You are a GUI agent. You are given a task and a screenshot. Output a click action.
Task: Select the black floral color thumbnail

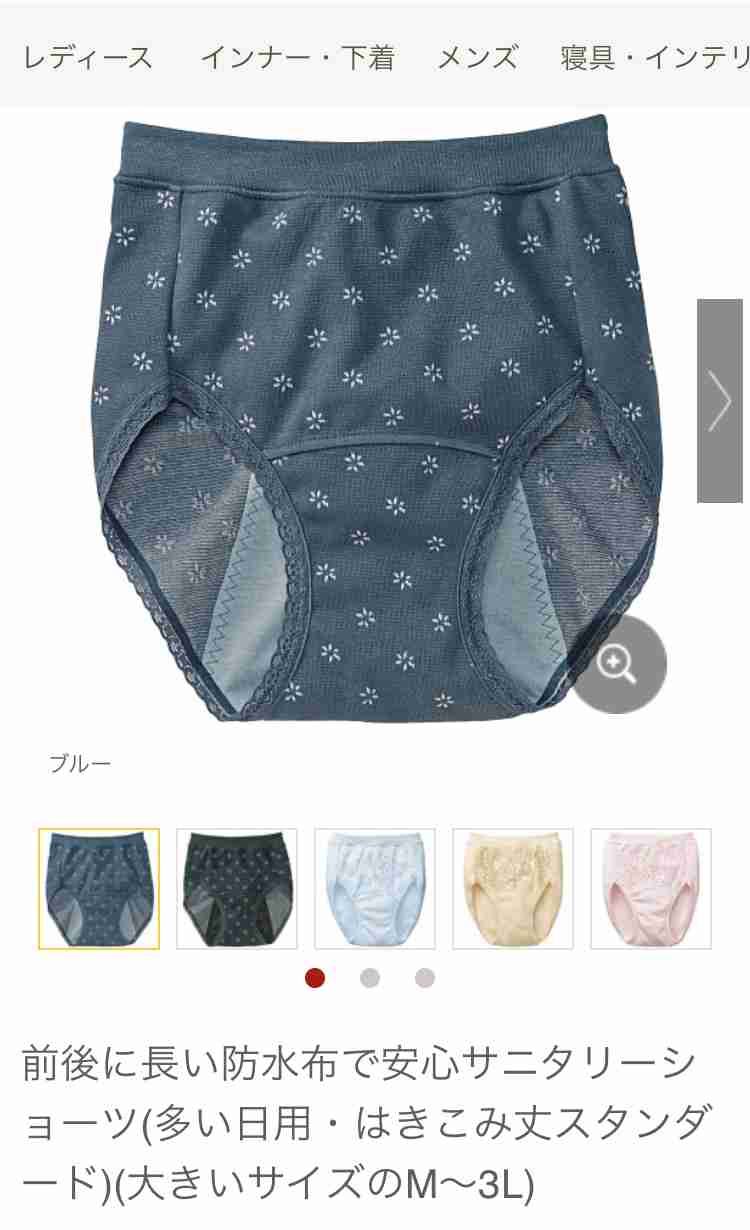[237, 888]
